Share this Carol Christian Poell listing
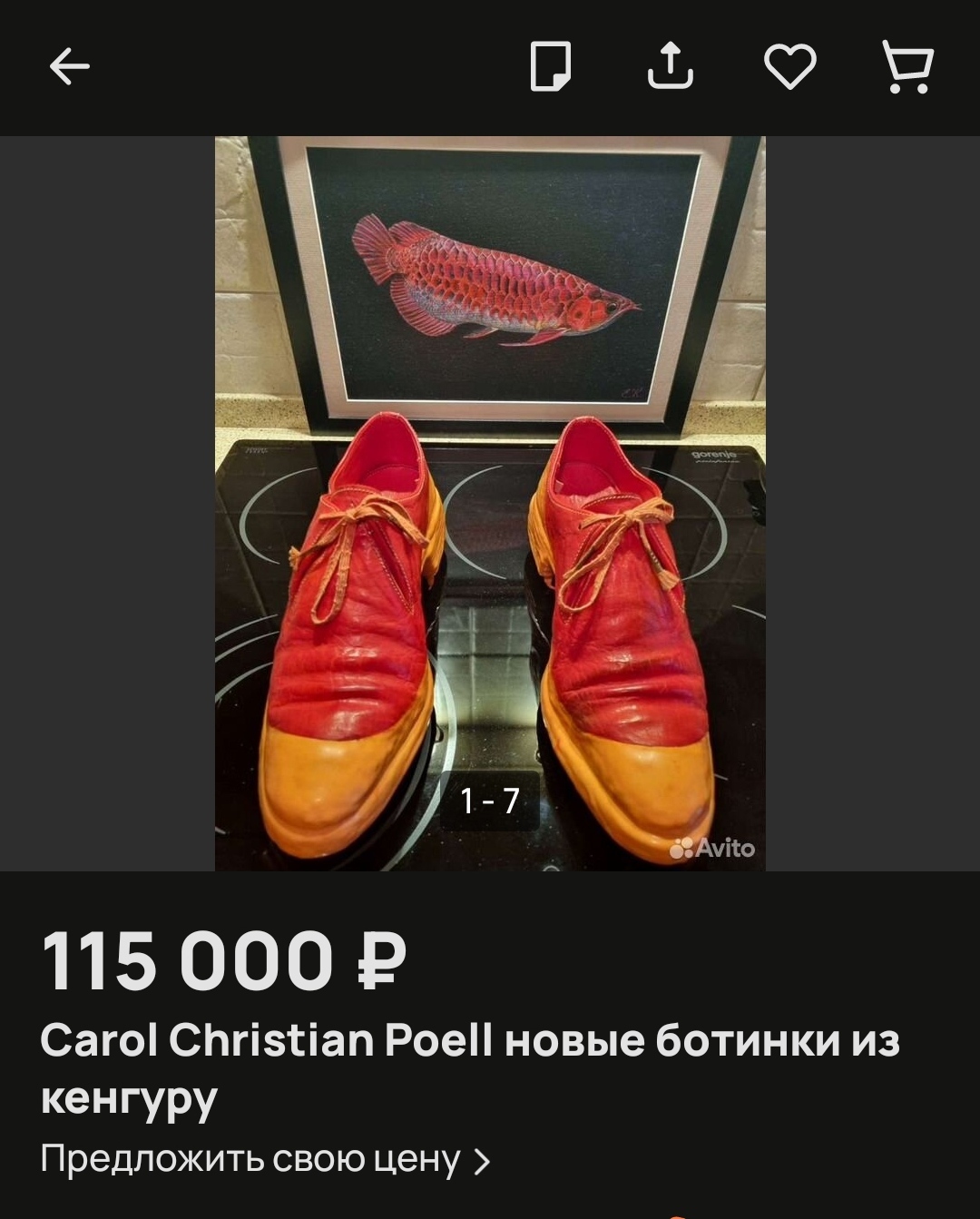The image size is (980, 1219). (x=670, y=66)
